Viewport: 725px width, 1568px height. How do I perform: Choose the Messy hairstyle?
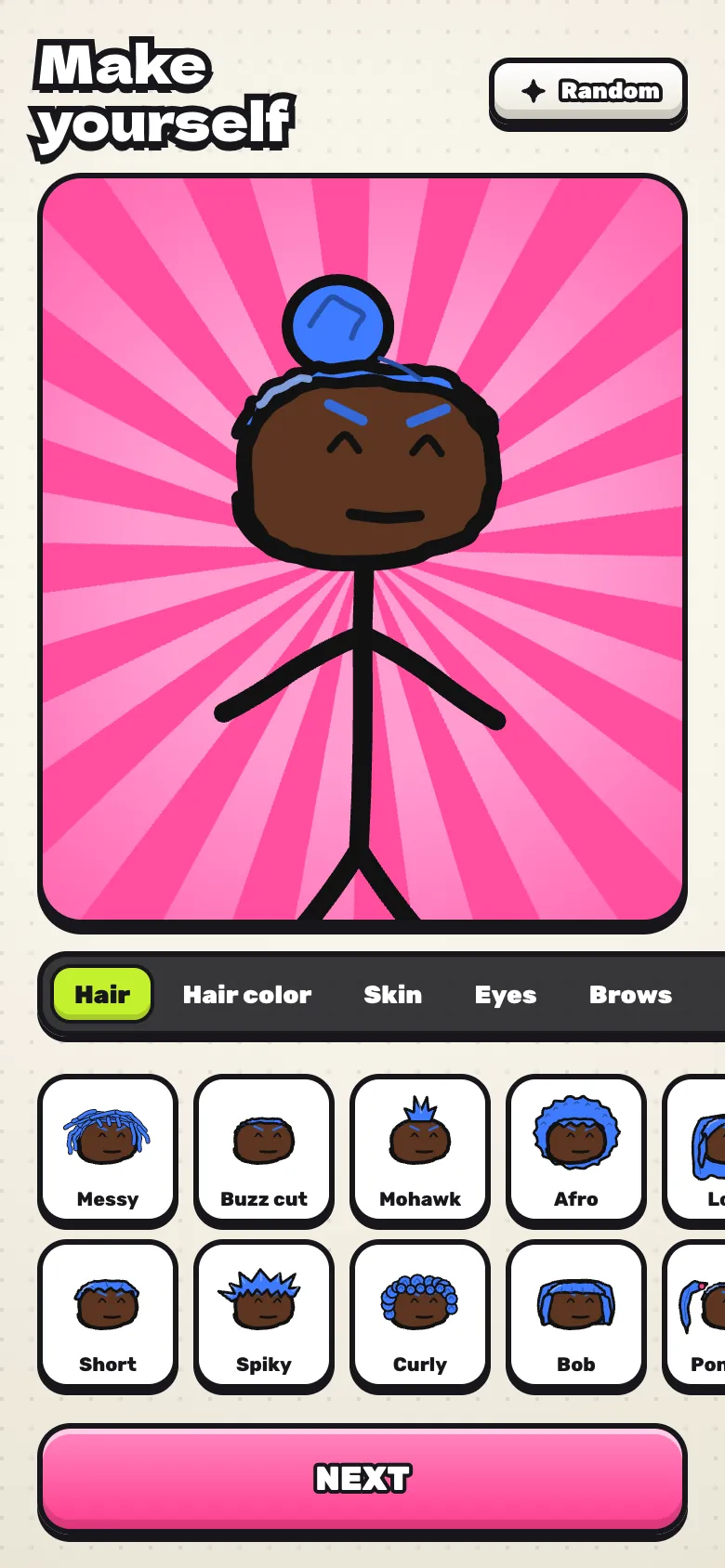tap(108, 1150)
